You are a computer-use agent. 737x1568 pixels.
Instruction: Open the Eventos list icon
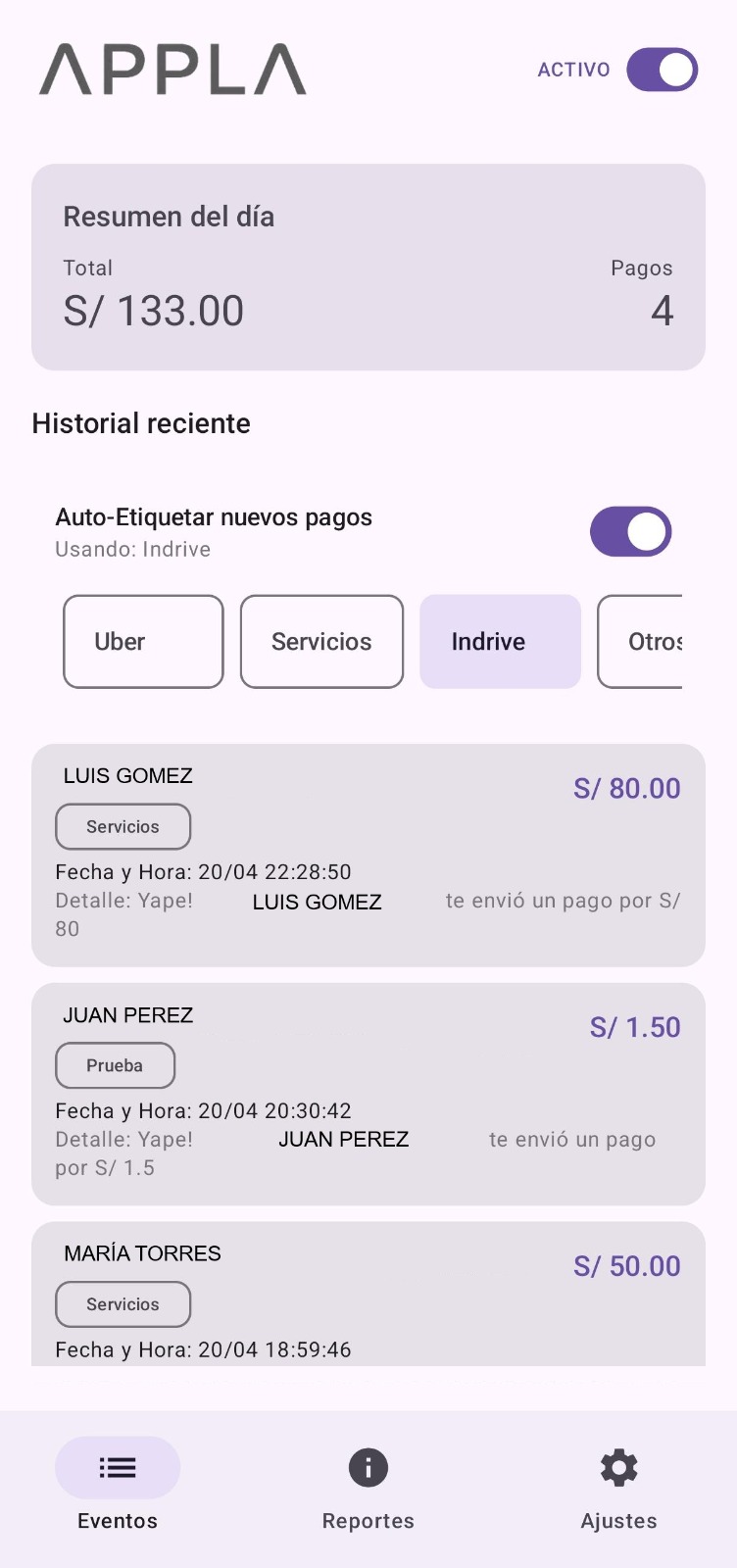point(117,1467)
